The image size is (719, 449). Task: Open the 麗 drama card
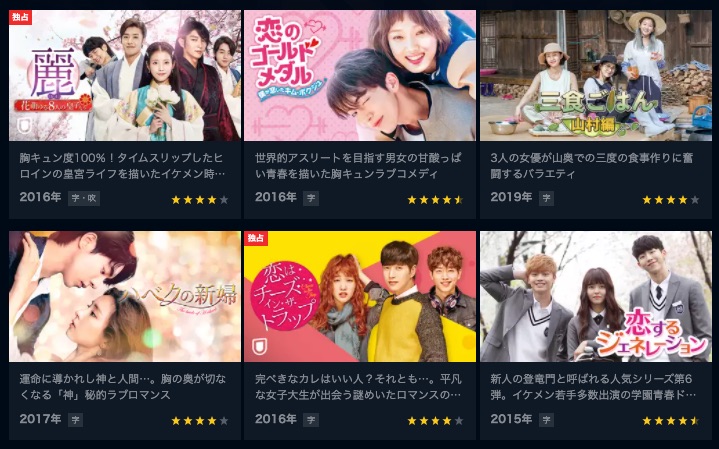(x=125, y=76)
